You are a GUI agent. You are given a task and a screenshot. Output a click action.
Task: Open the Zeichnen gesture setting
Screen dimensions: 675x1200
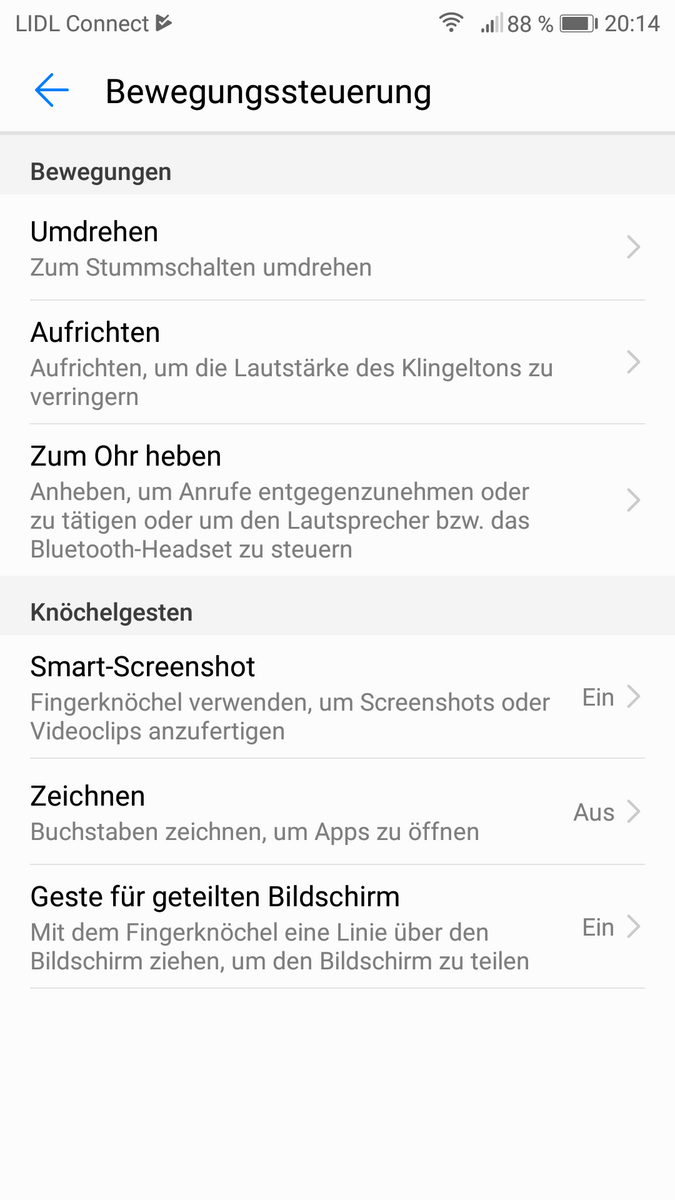click(x=337, y=812)
